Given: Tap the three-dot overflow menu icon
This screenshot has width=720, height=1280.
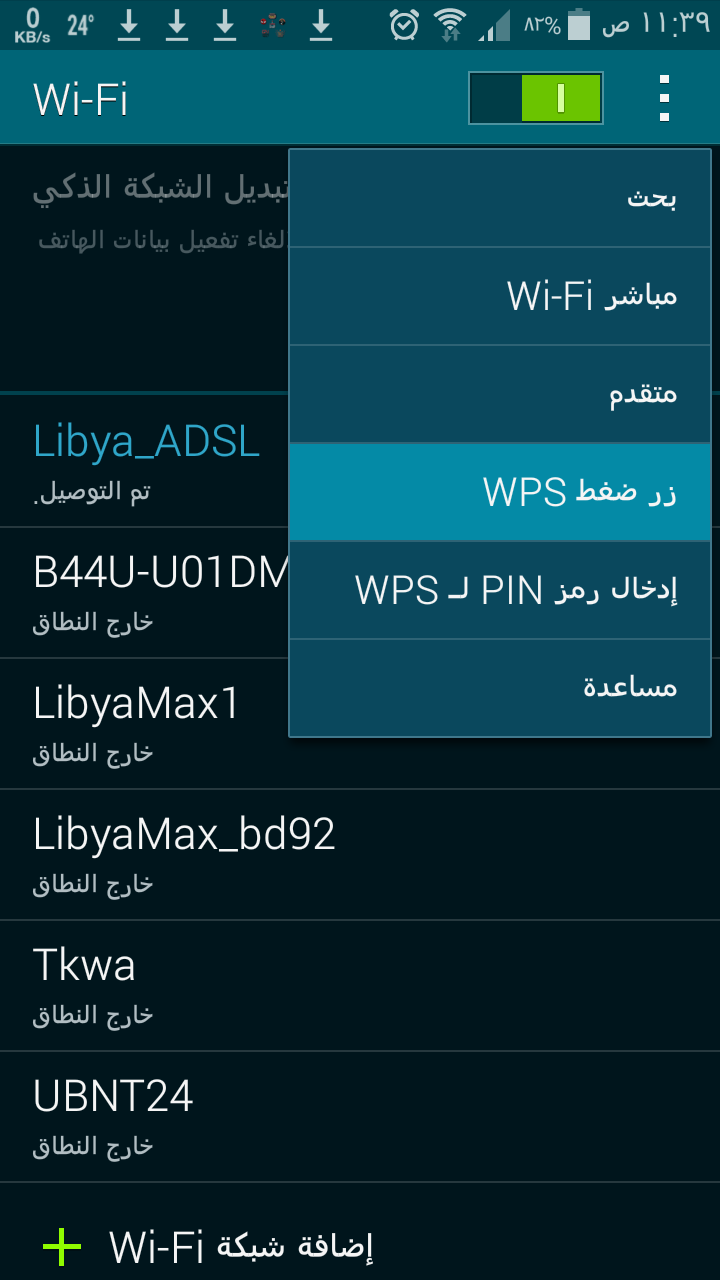Looking at the screenshot, I should [x=664, y=98].
